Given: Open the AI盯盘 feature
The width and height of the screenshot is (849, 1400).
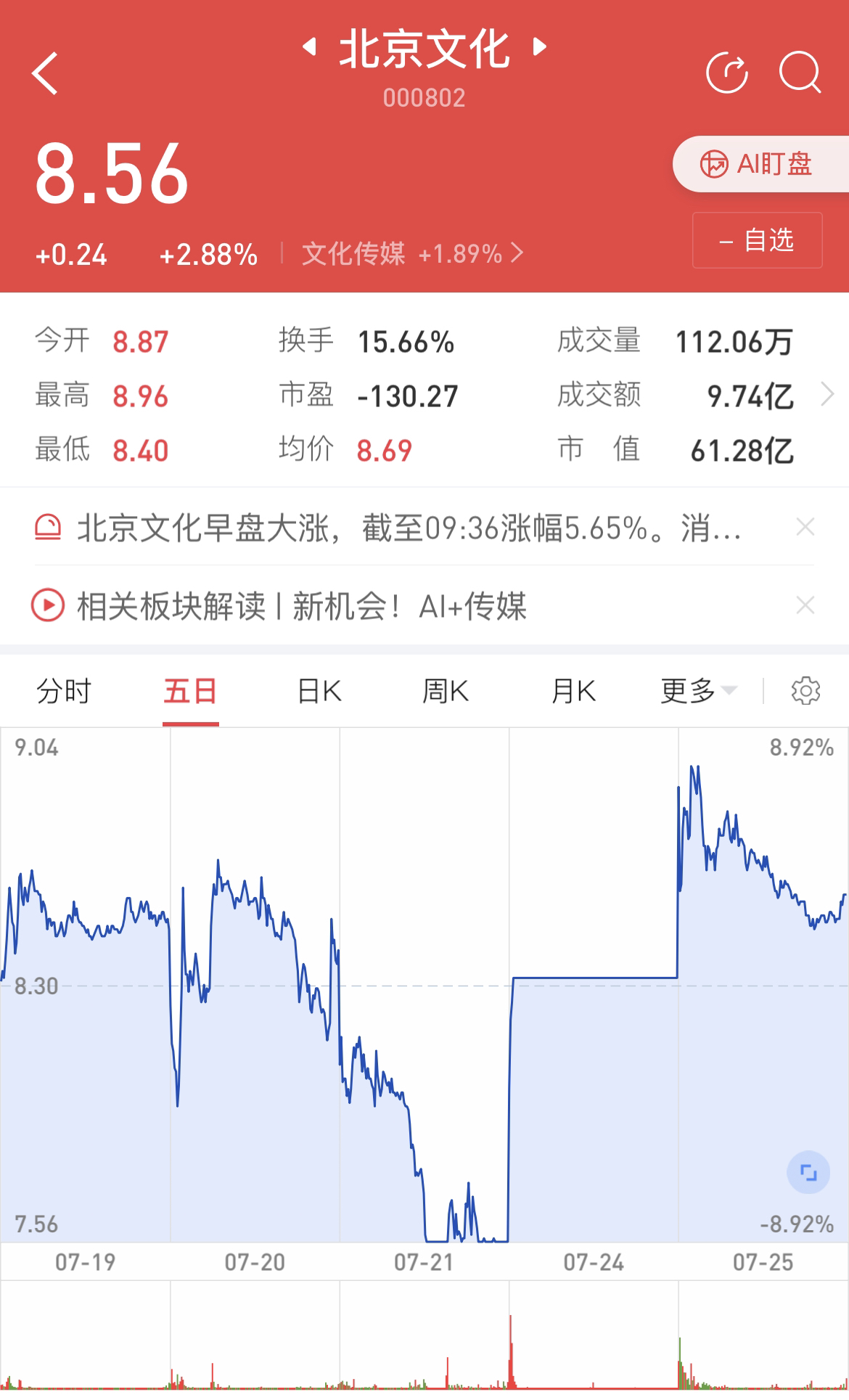Looking at the screenshot, I should point(760,164).
